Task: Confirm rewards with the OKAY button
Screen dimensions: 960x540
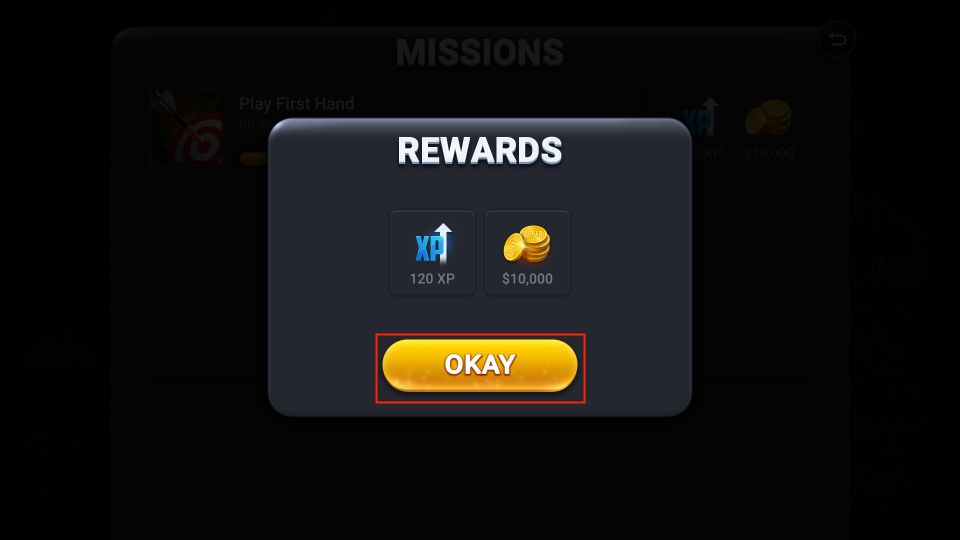Action: [480, 365]
